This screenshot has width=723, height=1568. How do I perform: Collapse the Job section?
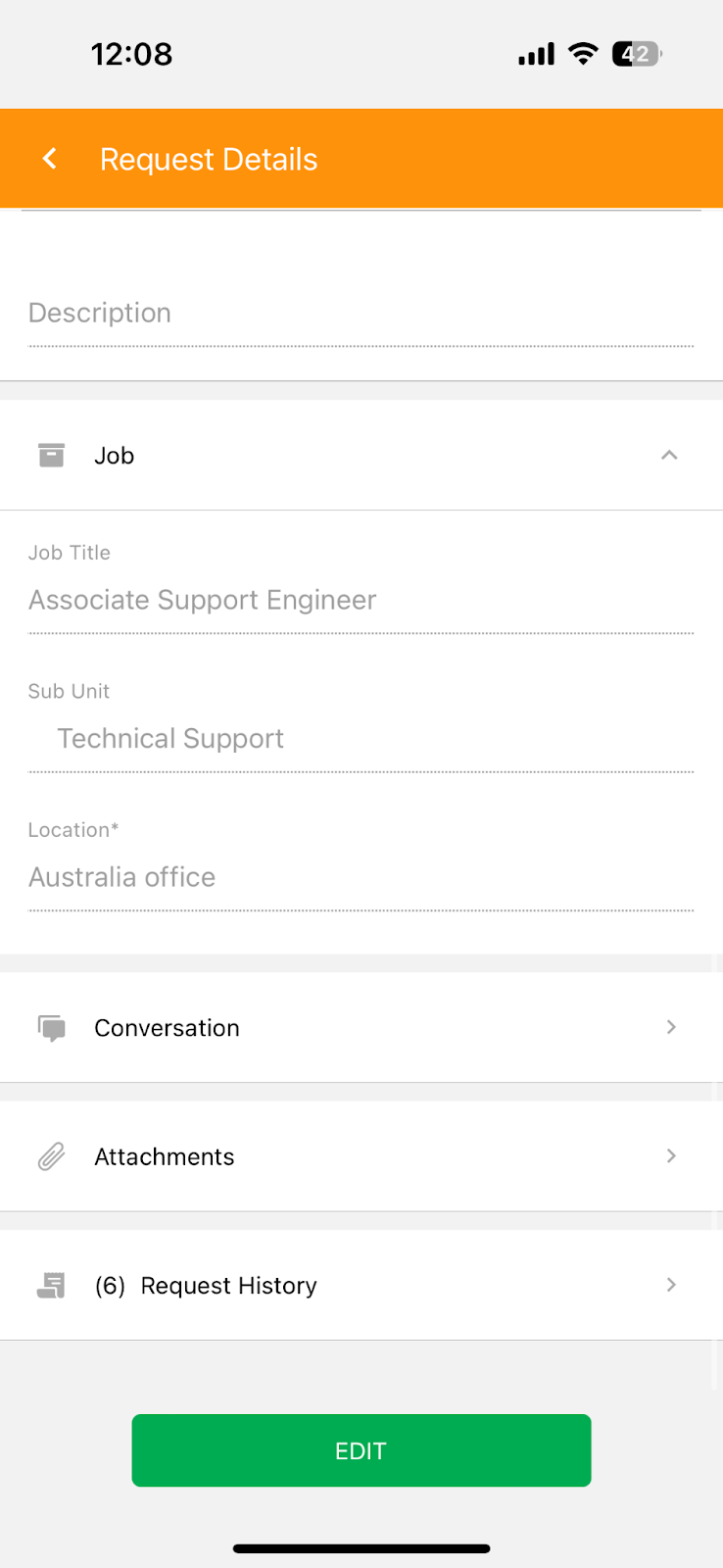coord(669,455)
